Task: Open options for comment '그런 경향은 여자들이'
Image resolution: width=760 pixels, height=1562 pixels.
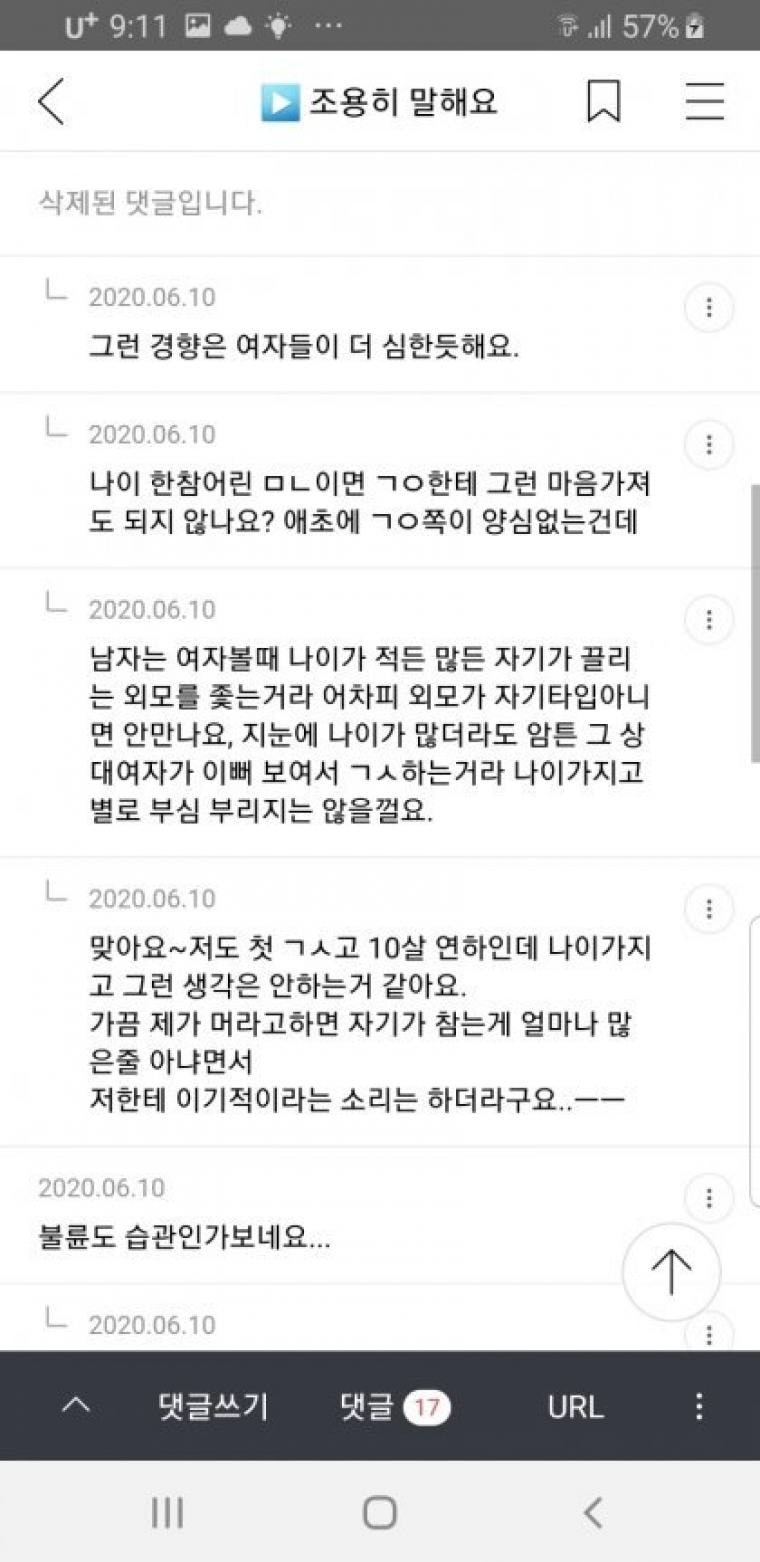Action: [x=708, y=307]
